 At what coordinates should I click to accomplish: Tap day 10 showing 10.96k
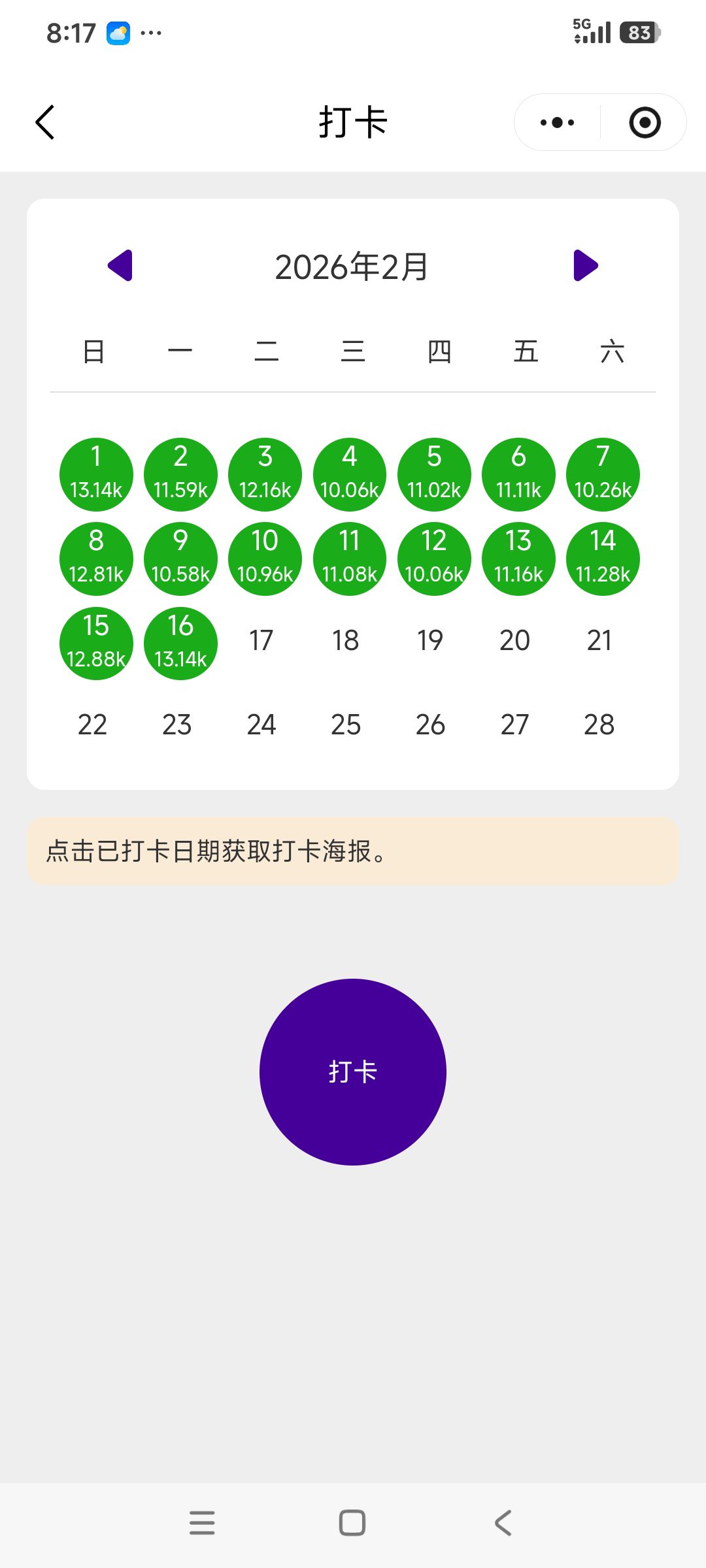tap(265, 559)
